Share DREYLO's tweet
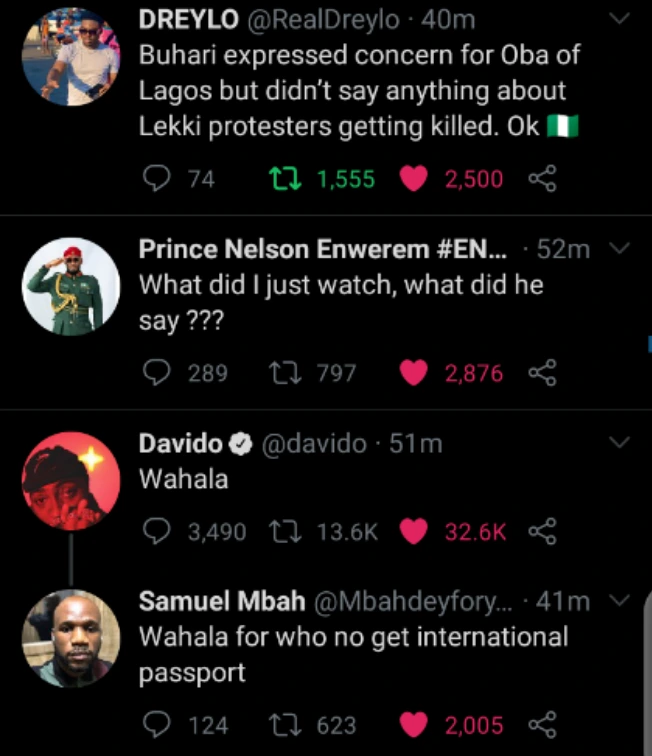 point(541,179)
